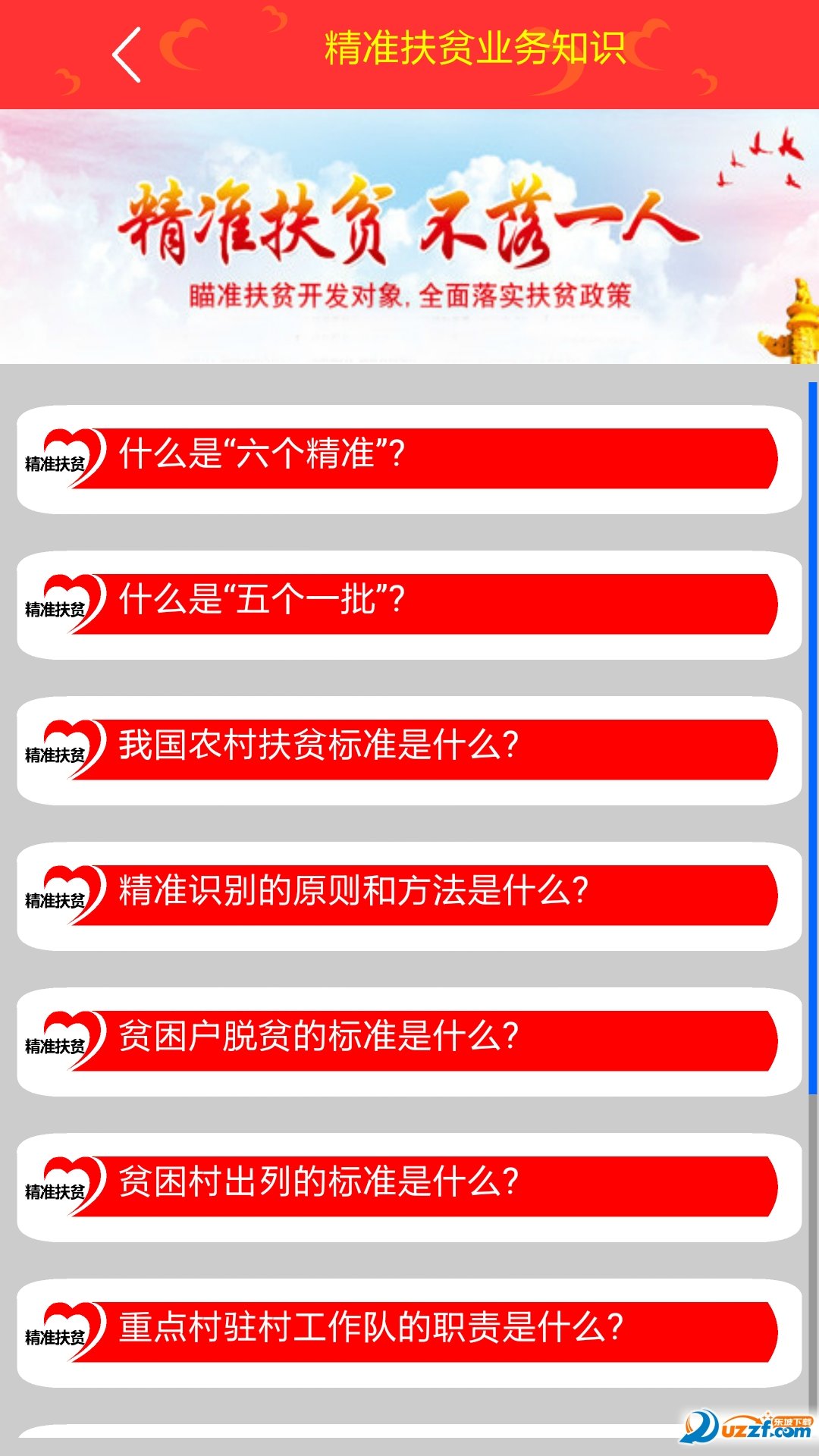Screen dimensions: 819x1456
Task: Tap 贫困户脱贫的标准是什么? entry
Action: 409,1041
